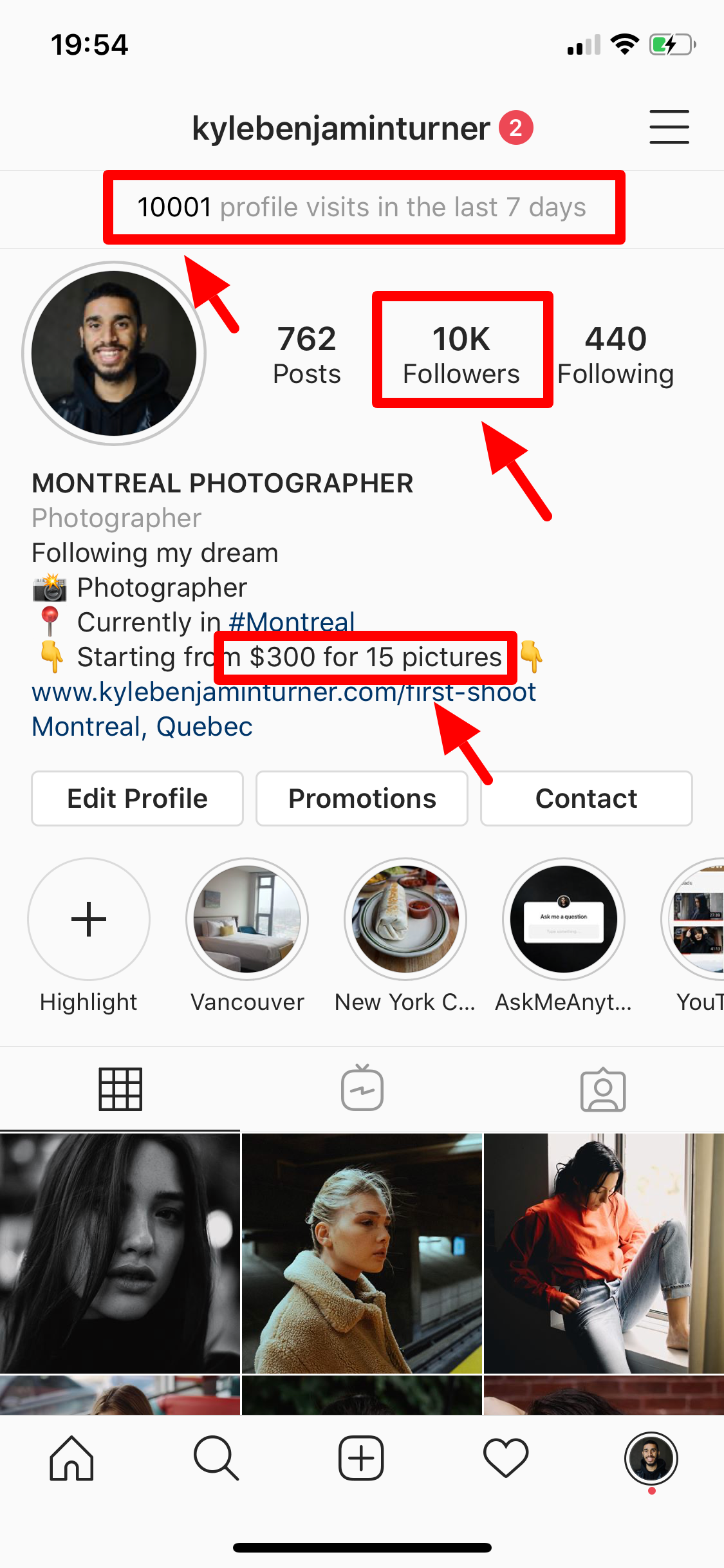724x1568 pixels.
Task: Open Promotions
Action: (x=362, y=798)
